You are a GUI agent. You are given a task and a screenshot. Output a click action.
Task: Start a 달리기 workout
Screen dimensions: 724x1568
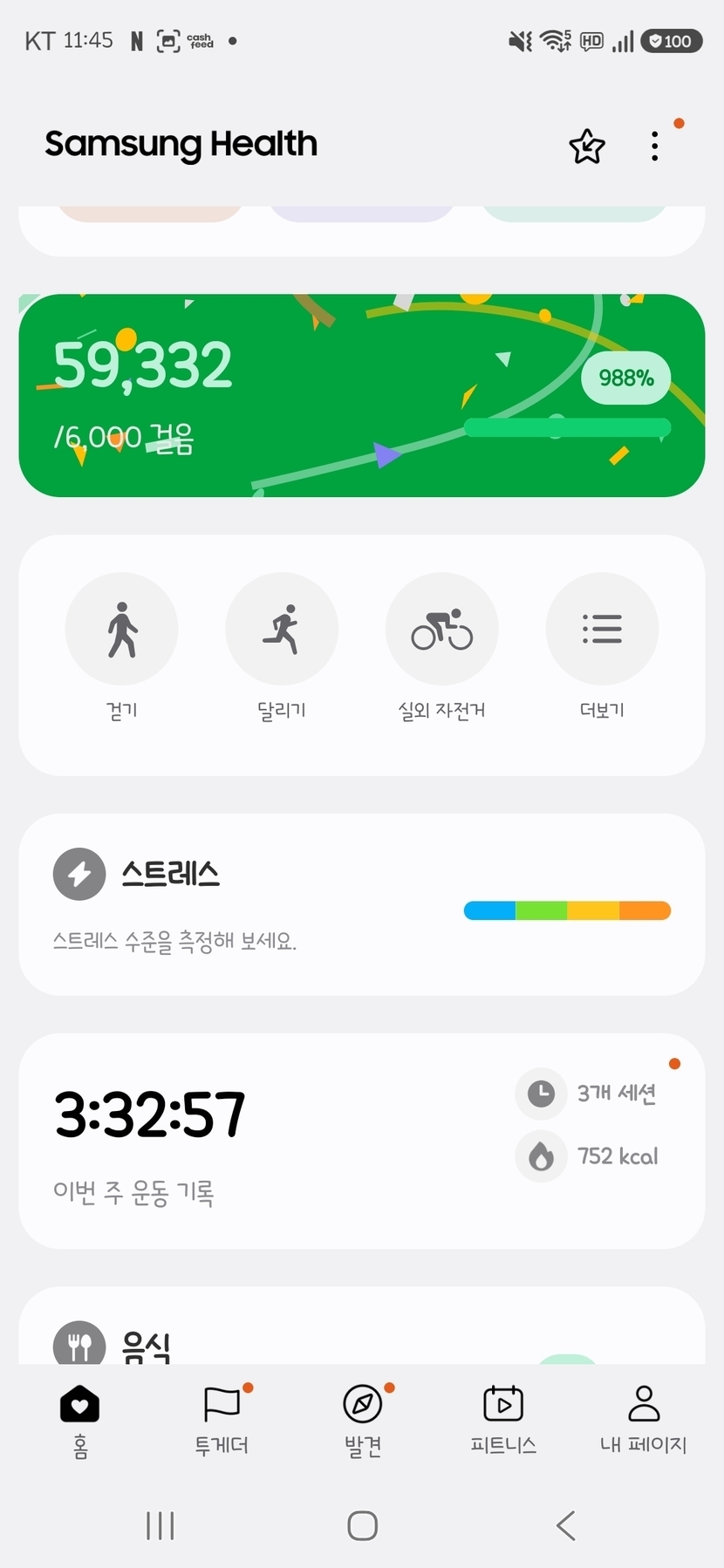click(282, 629)
